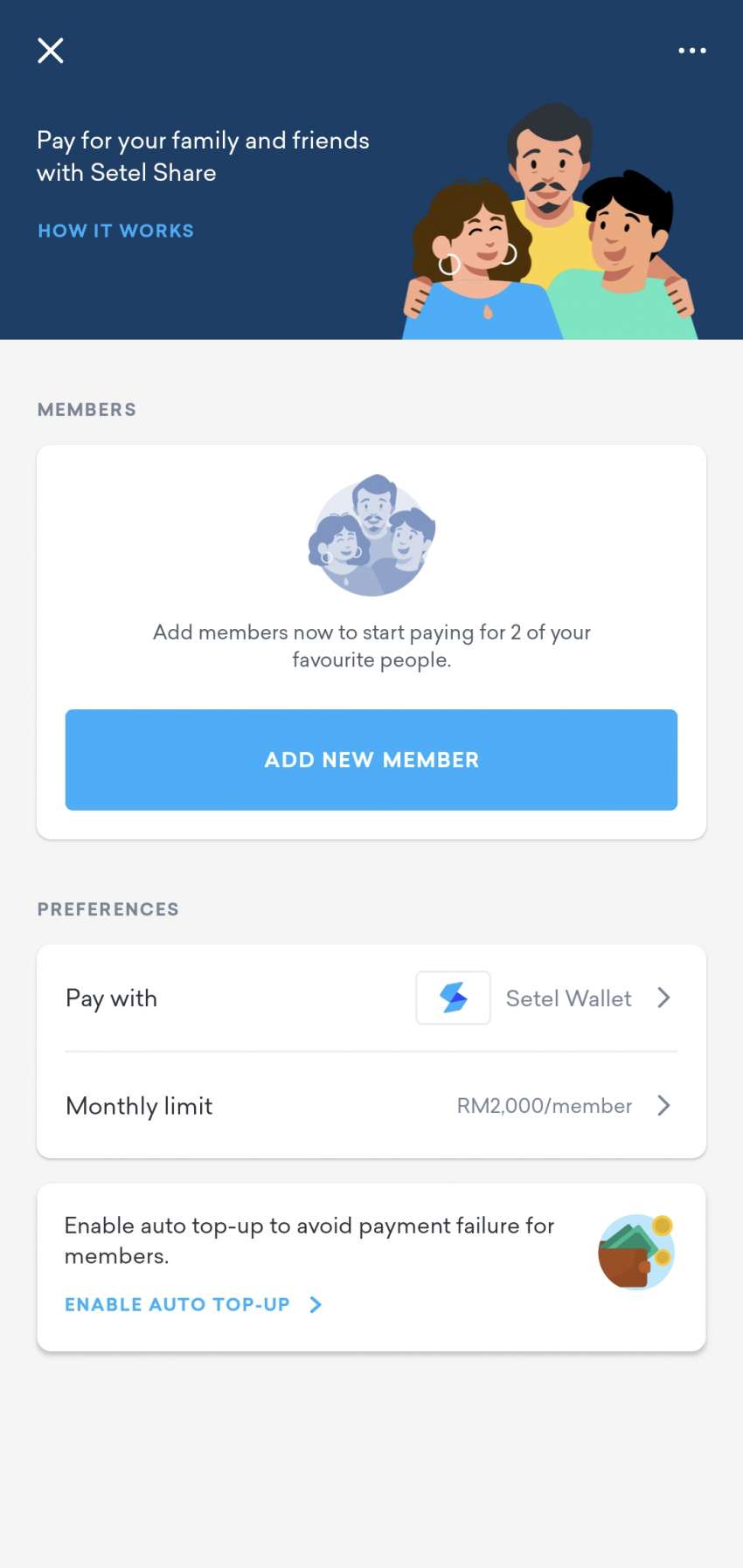Viewport: 743px width, 1568px height.
Task: Select the RM2,000/member limit value
Action: pos(545,1106)
